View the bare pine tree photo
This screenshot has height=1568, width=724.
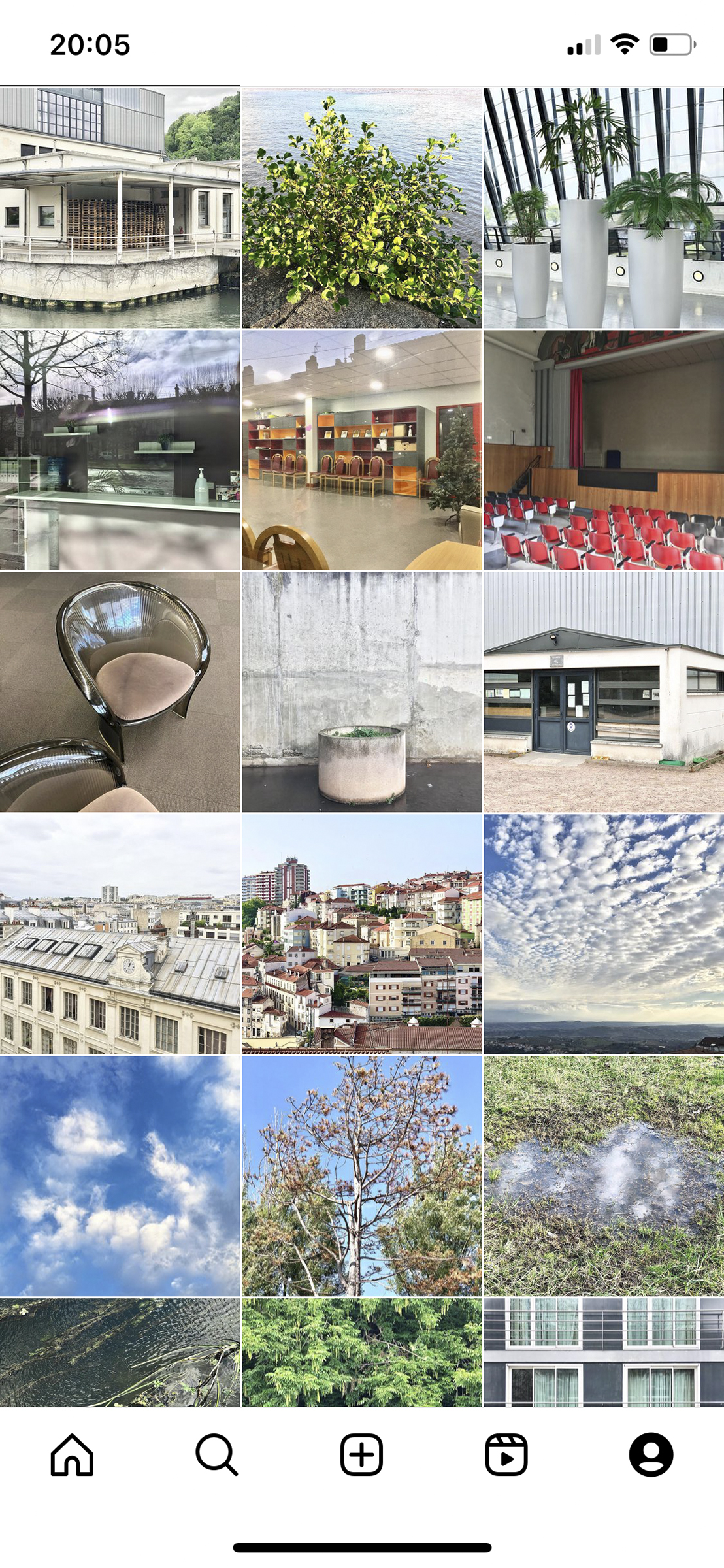pos(361,1176)
